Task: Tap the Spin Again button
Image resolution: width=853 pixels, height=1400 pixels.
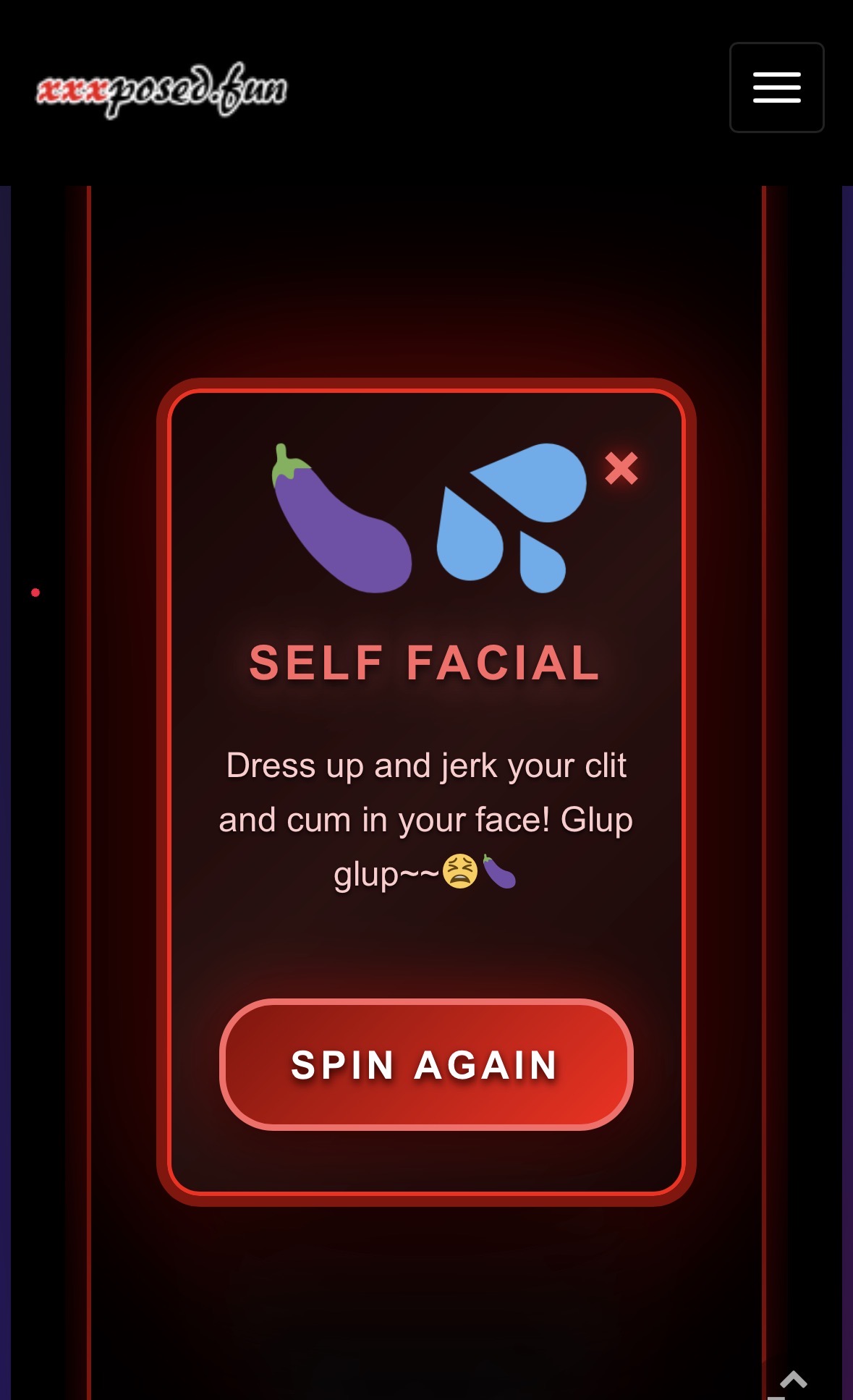Action: [x=425, y=1064]
